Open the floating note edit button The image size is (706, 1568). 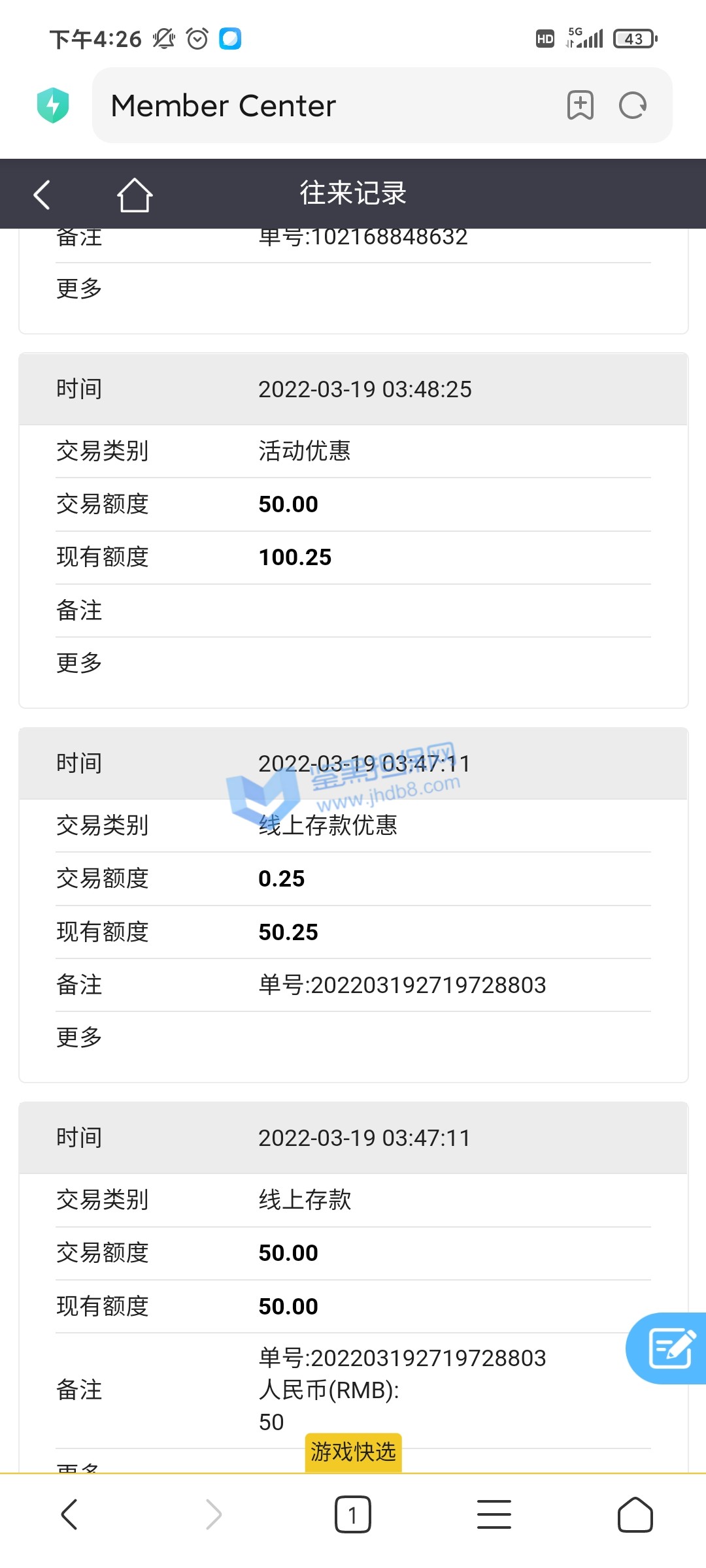click(x=669, y=1348)
